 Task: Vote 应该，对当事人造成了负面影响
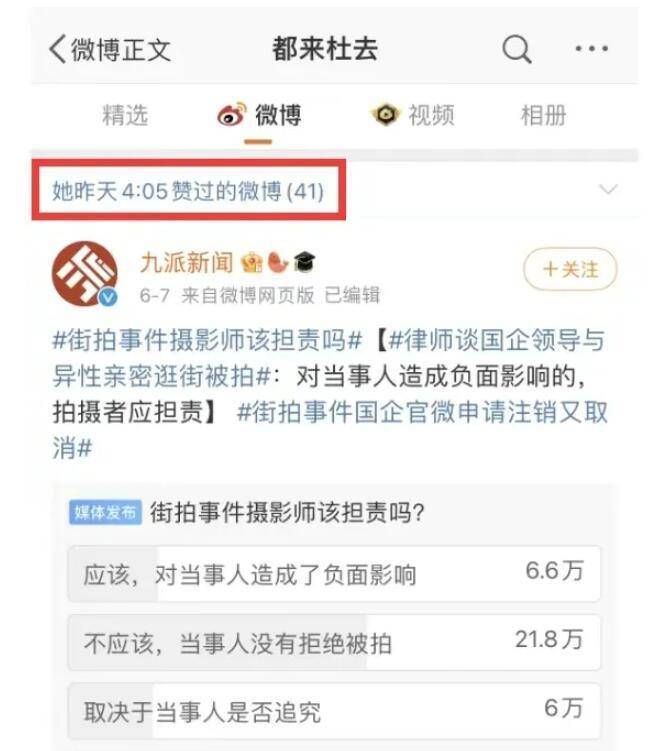pos(333,574)
